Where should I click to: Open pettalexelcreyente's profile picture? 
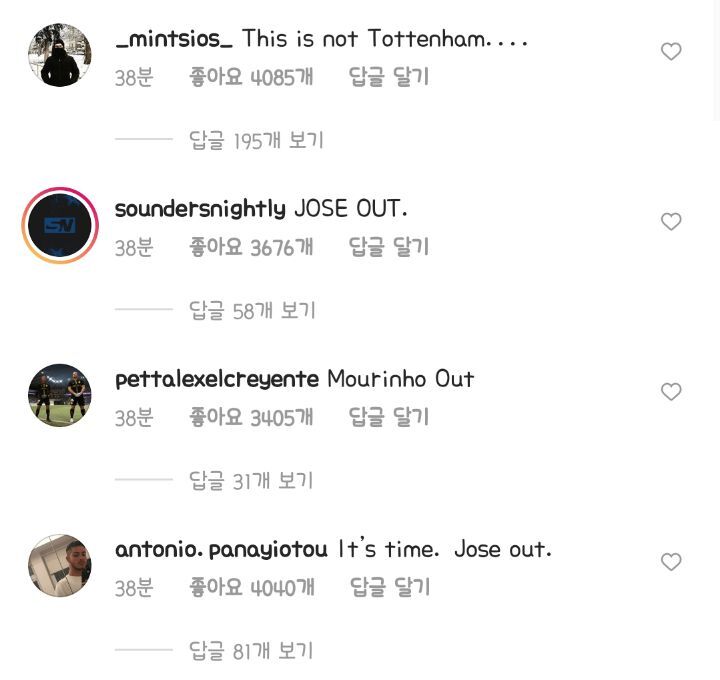59,395
